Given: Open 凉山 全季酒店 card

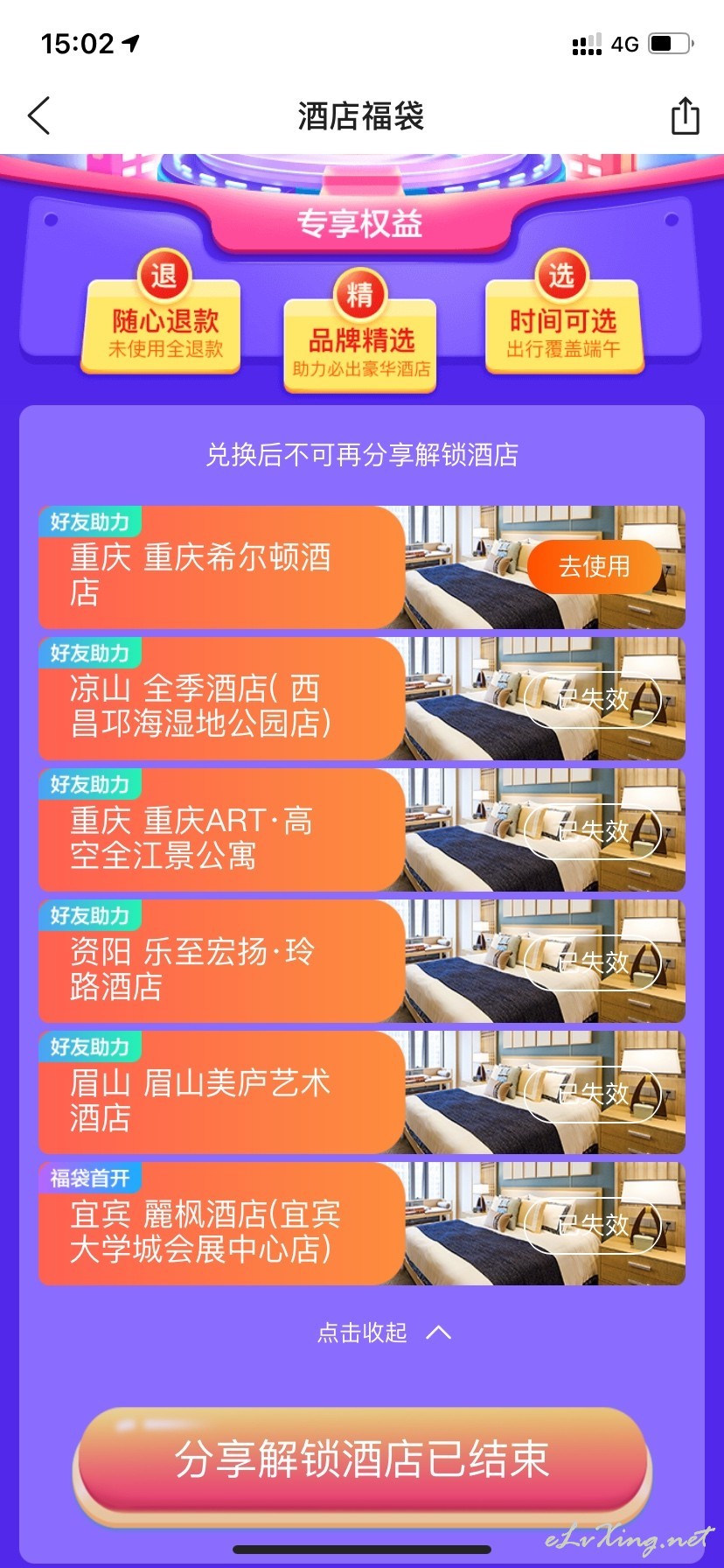Looking at the screenshot, I should coord(219,700).
